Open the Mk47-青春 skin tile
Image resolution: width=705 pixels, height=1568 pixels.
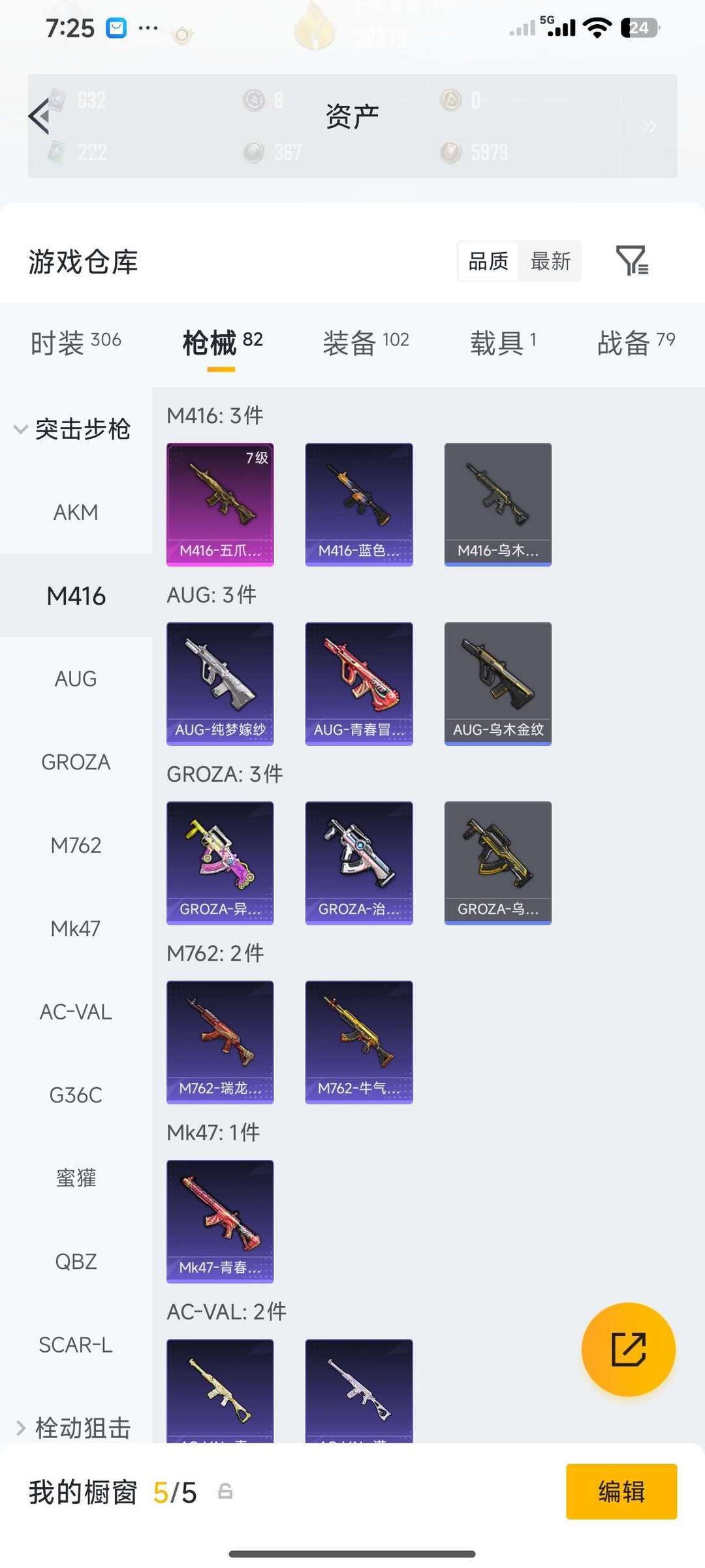[220, 1221]
